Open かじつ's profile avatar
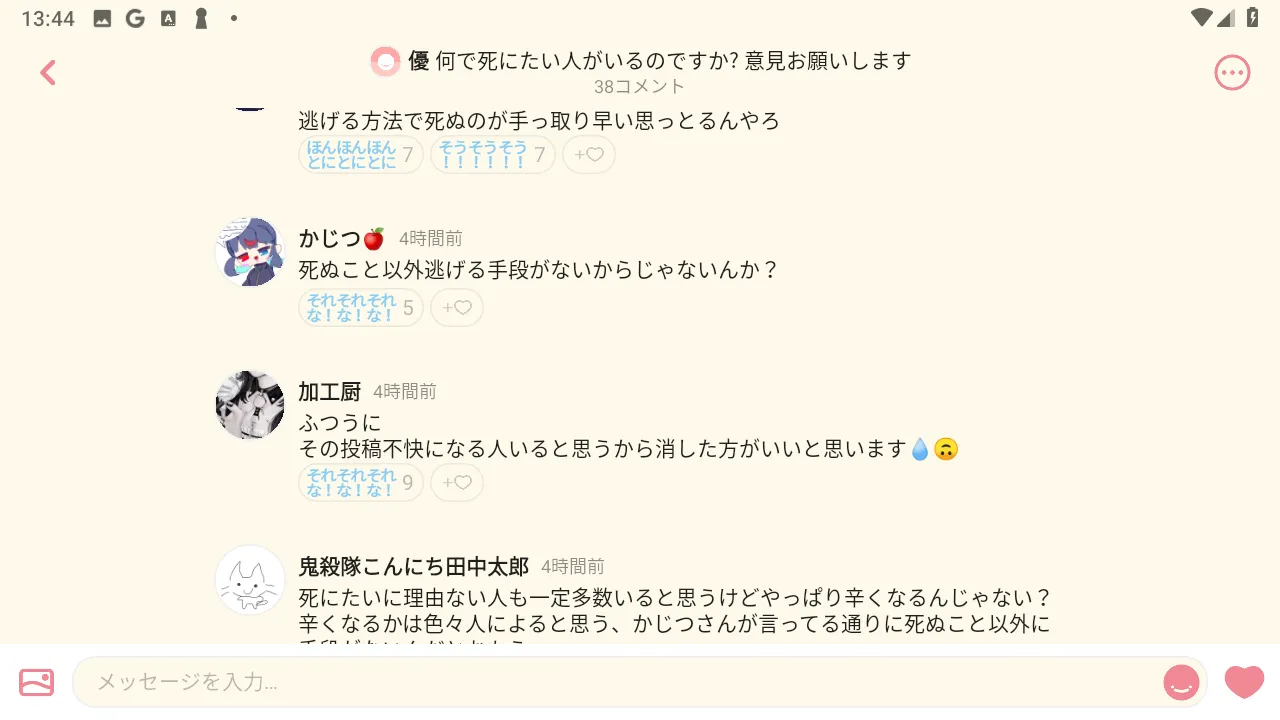This screenshot has width=1280, height=720. [x=250, y=252]
